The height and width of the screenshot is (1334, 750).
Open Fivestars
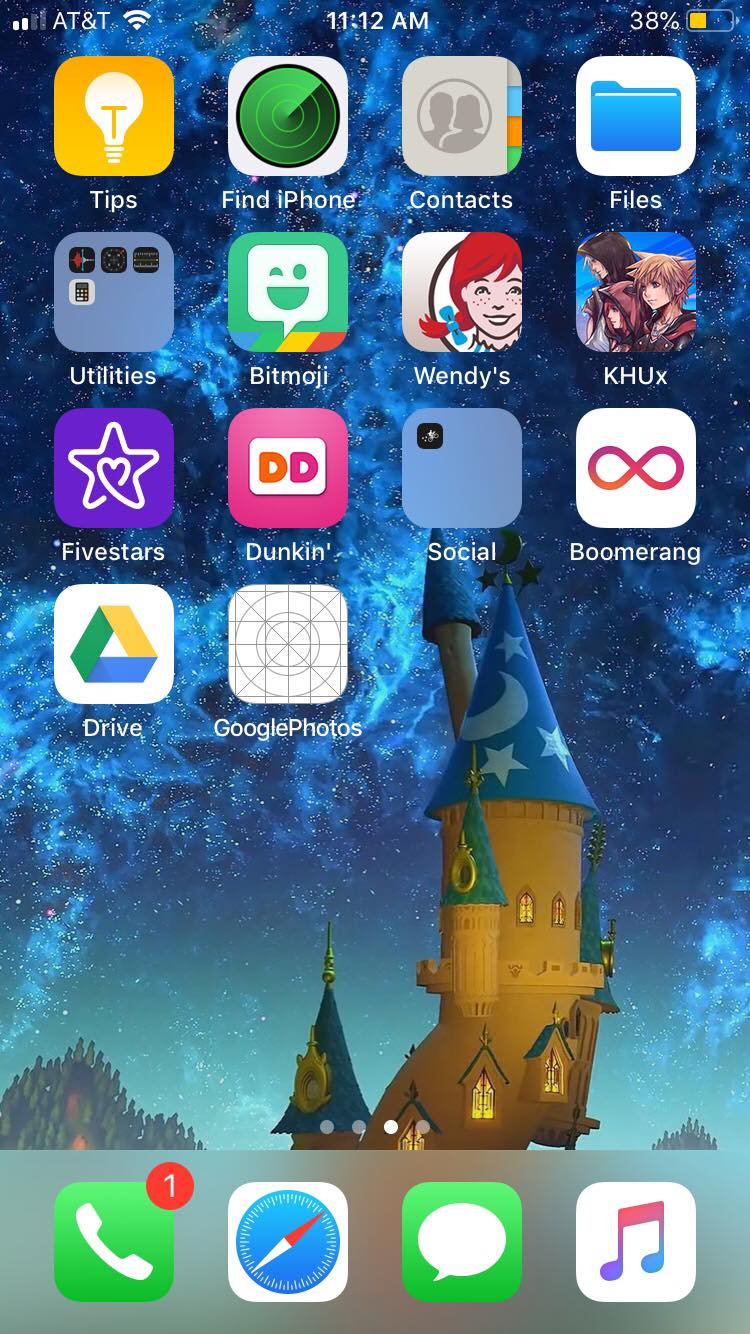(114, 468)
